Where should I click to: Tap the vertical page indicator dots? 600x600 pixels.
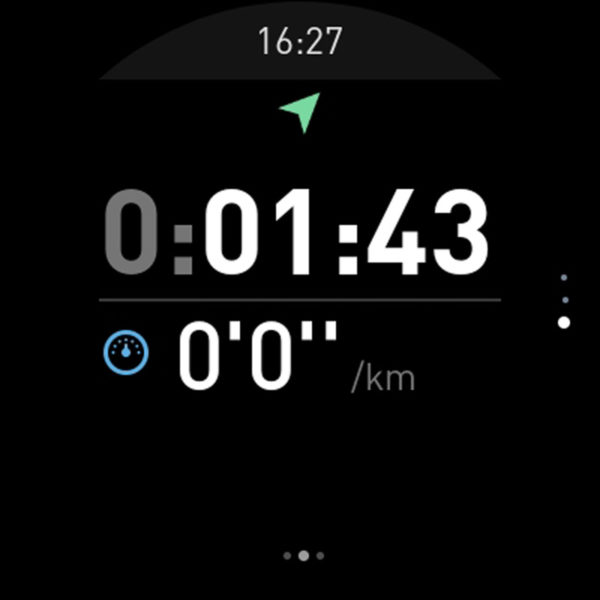click(x=564, y=300)
